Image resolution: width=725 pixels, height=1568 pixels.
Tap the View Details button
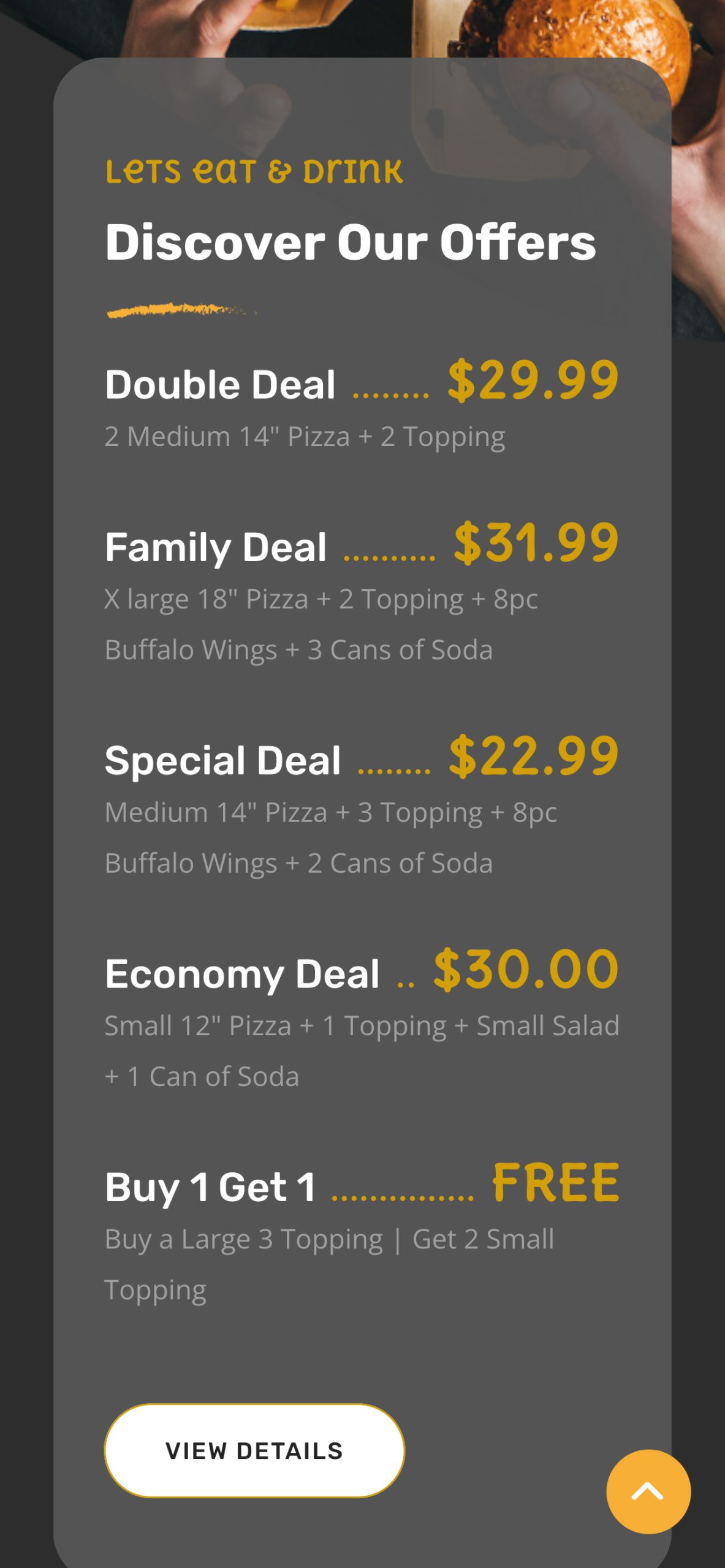coord(254,1450)
